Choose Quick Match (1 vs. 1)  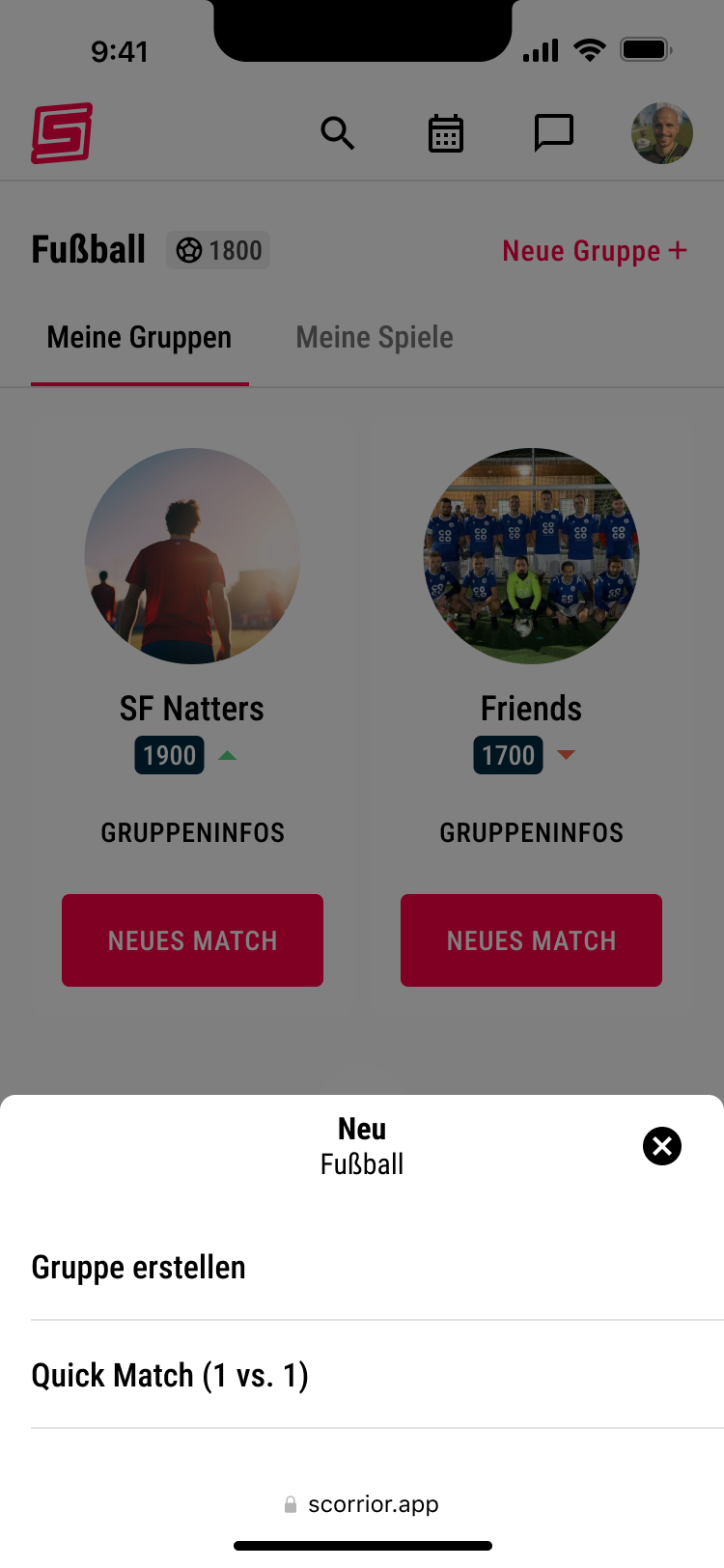click(170, 1375)
